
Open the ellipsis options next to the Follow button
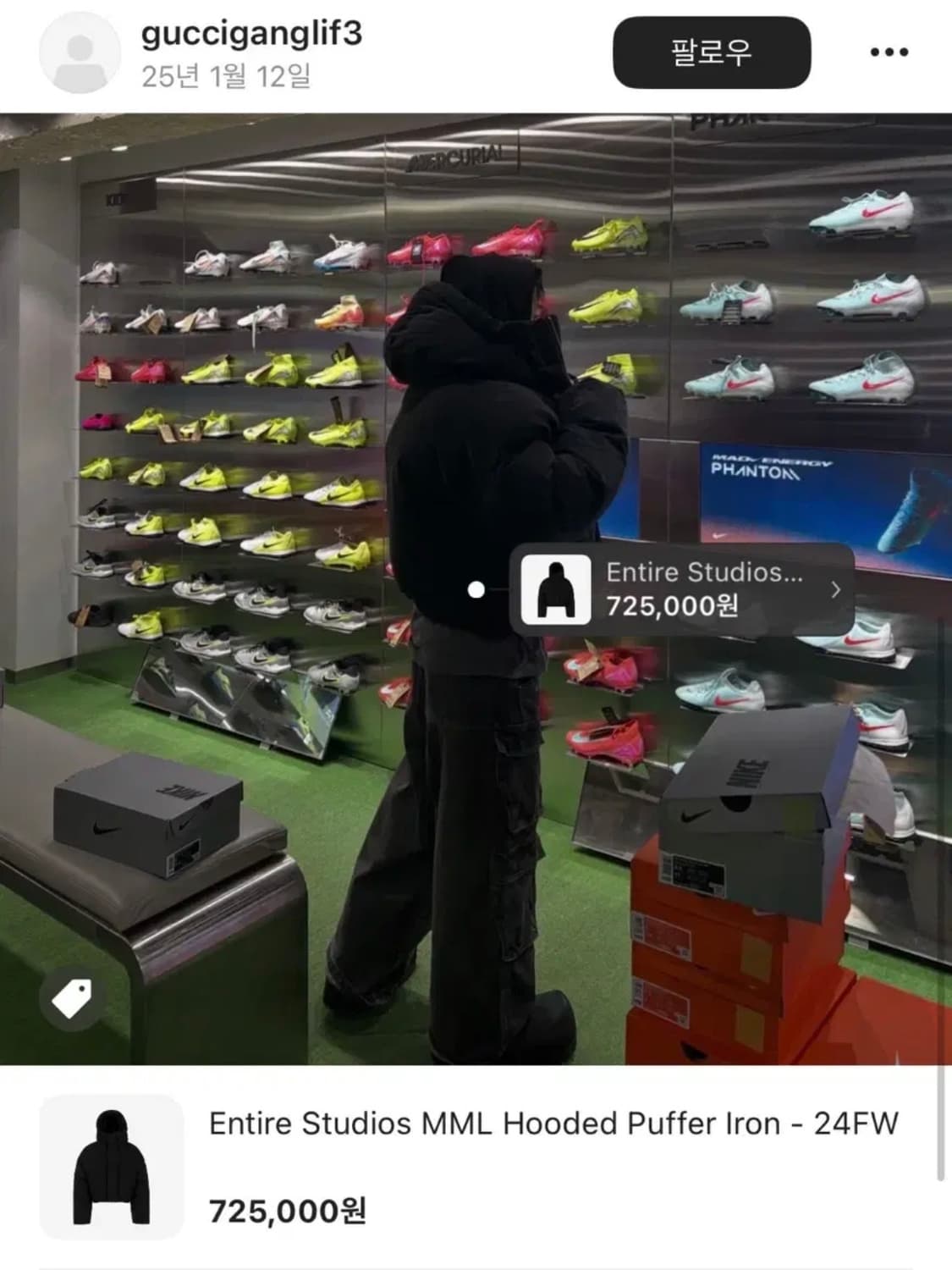coord(884,52)
